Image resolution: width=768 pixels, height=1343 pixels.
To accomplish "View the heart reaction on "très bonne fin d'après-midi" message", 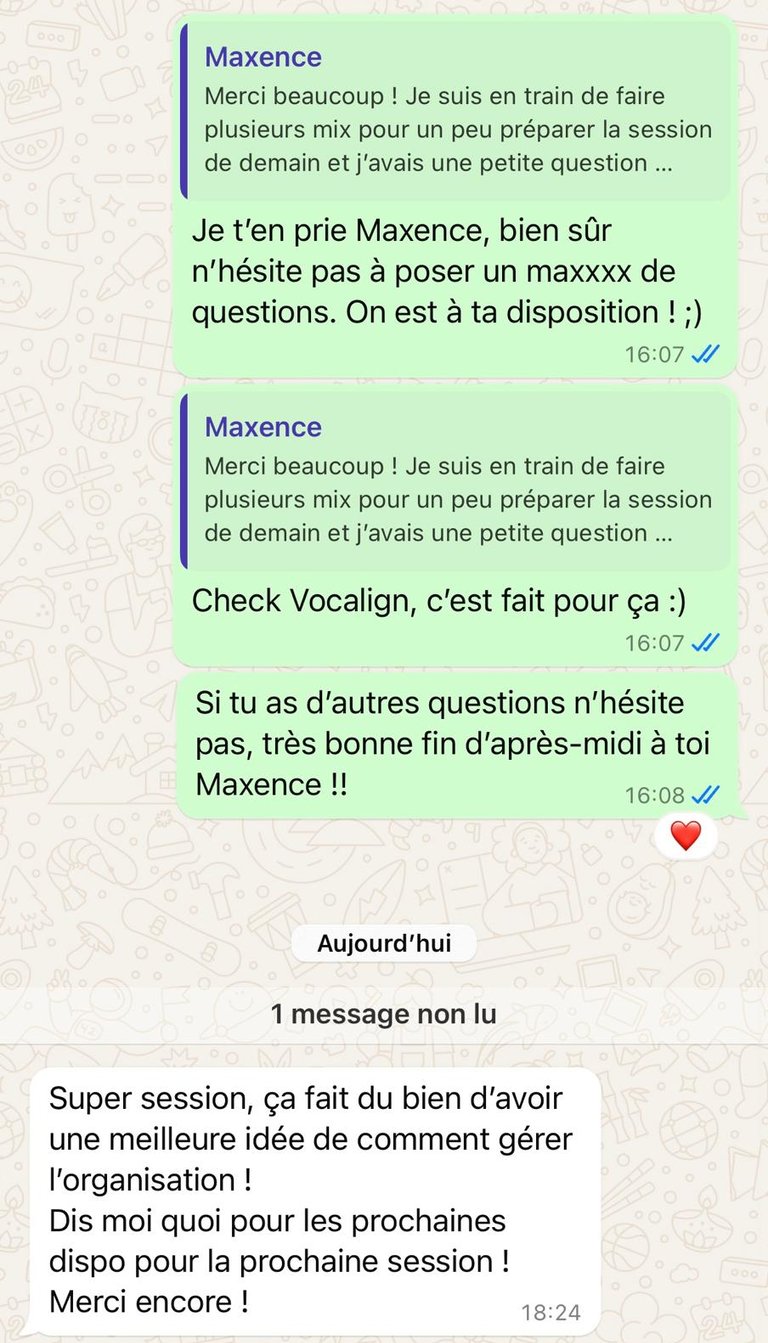I will point(685,835).
